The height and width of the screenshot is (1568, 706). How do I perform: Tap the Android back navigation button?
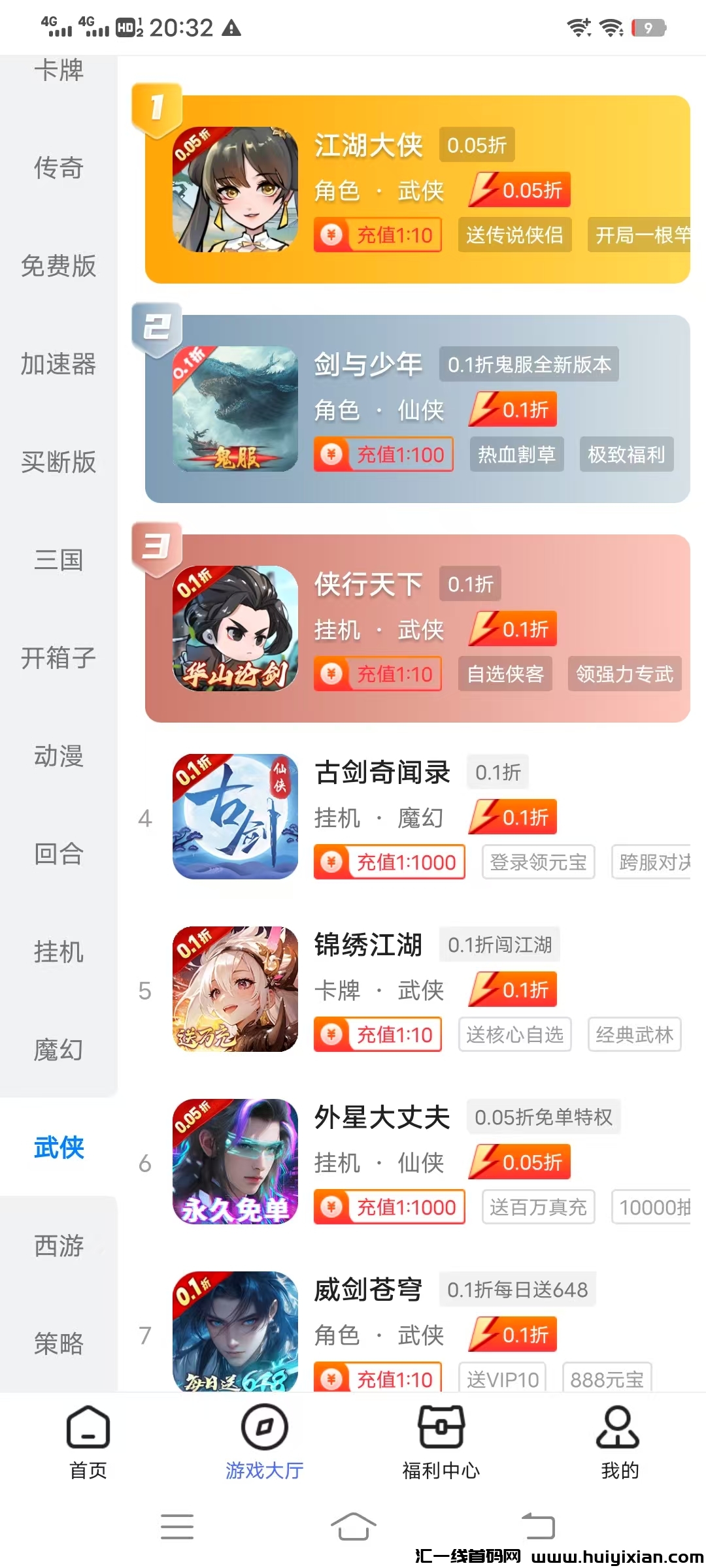[539, 1524]
